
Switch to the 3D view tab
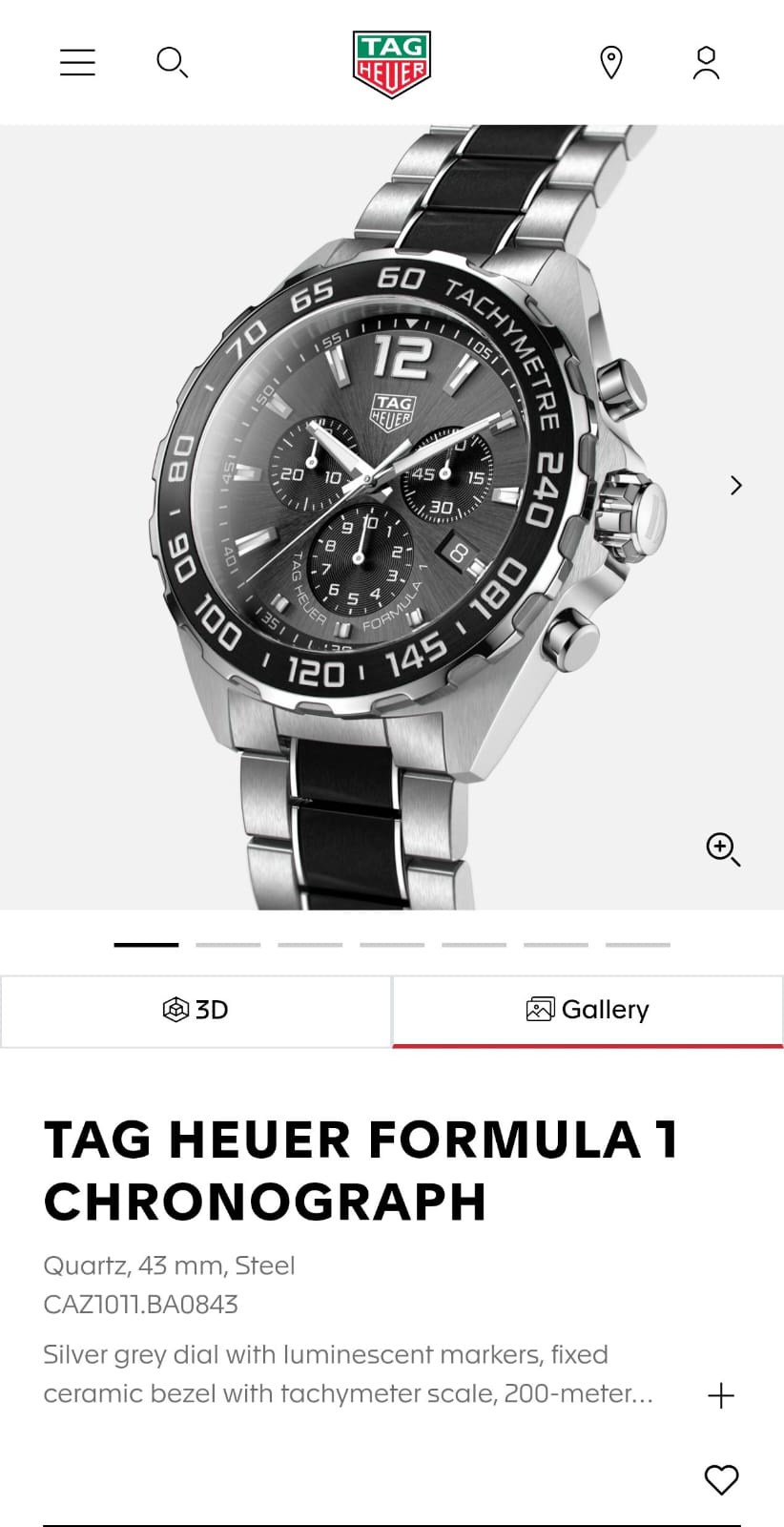(x=196, y=1010)
